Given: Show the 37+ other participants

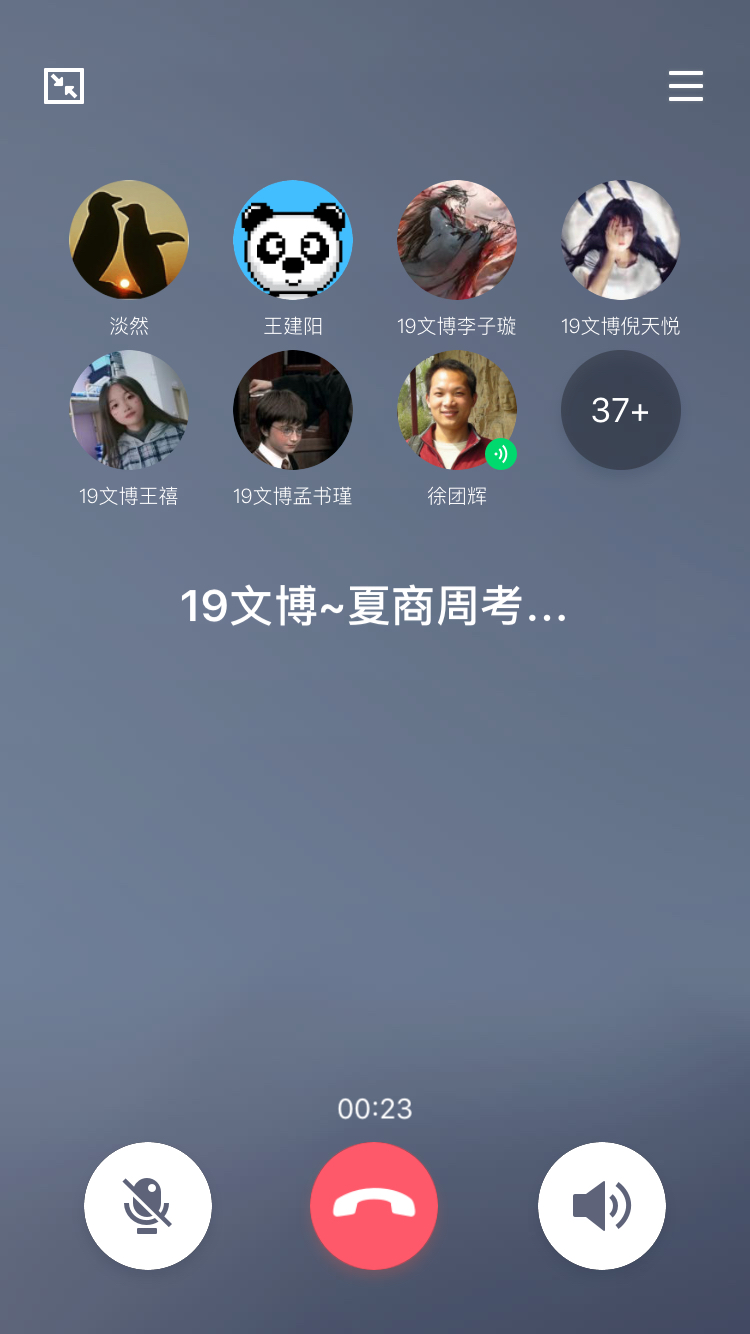Looking at the screenshot, I should (620, 410).
